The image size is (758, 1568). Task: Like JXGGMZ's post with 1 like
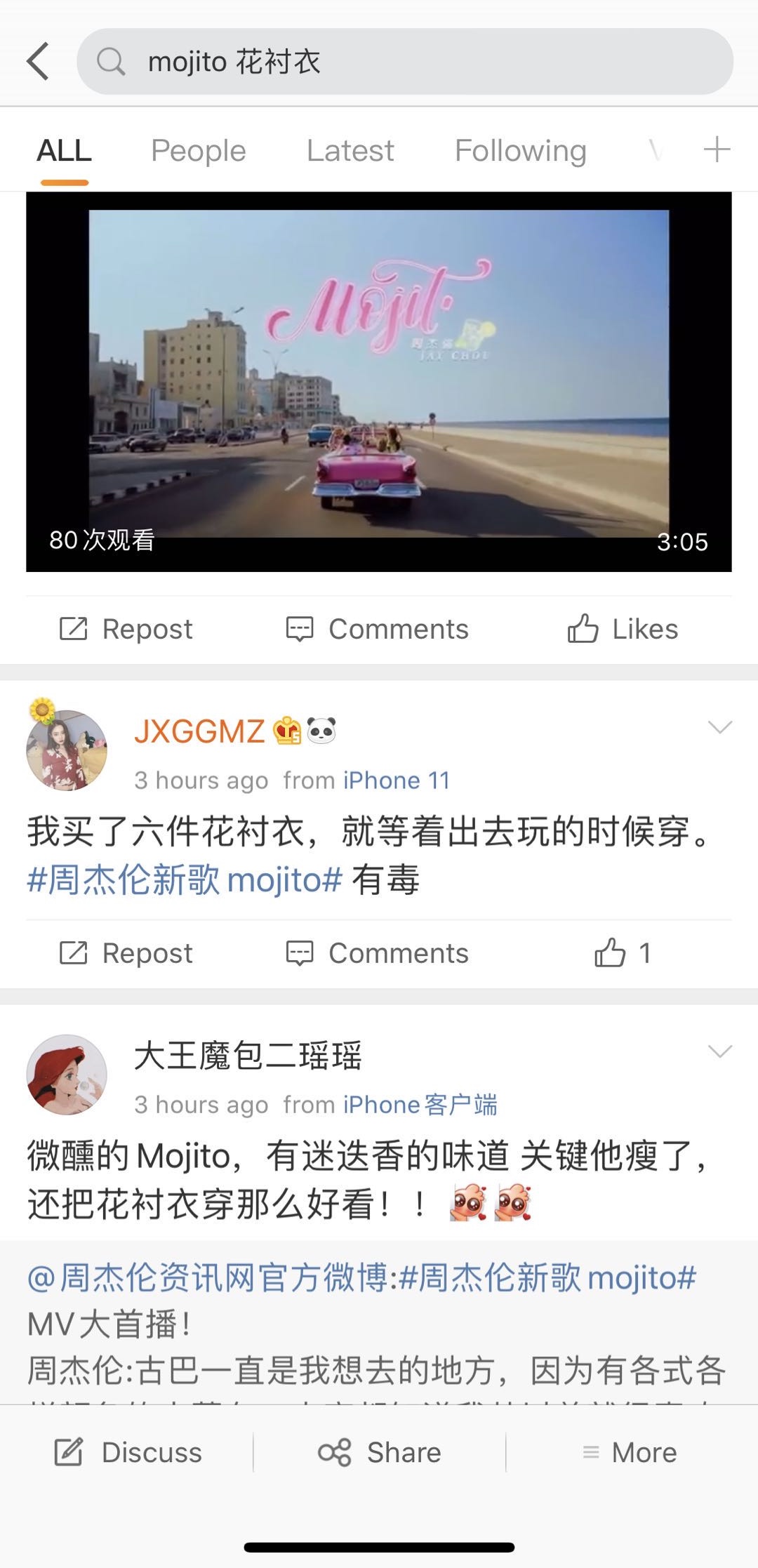pos(623,953)
